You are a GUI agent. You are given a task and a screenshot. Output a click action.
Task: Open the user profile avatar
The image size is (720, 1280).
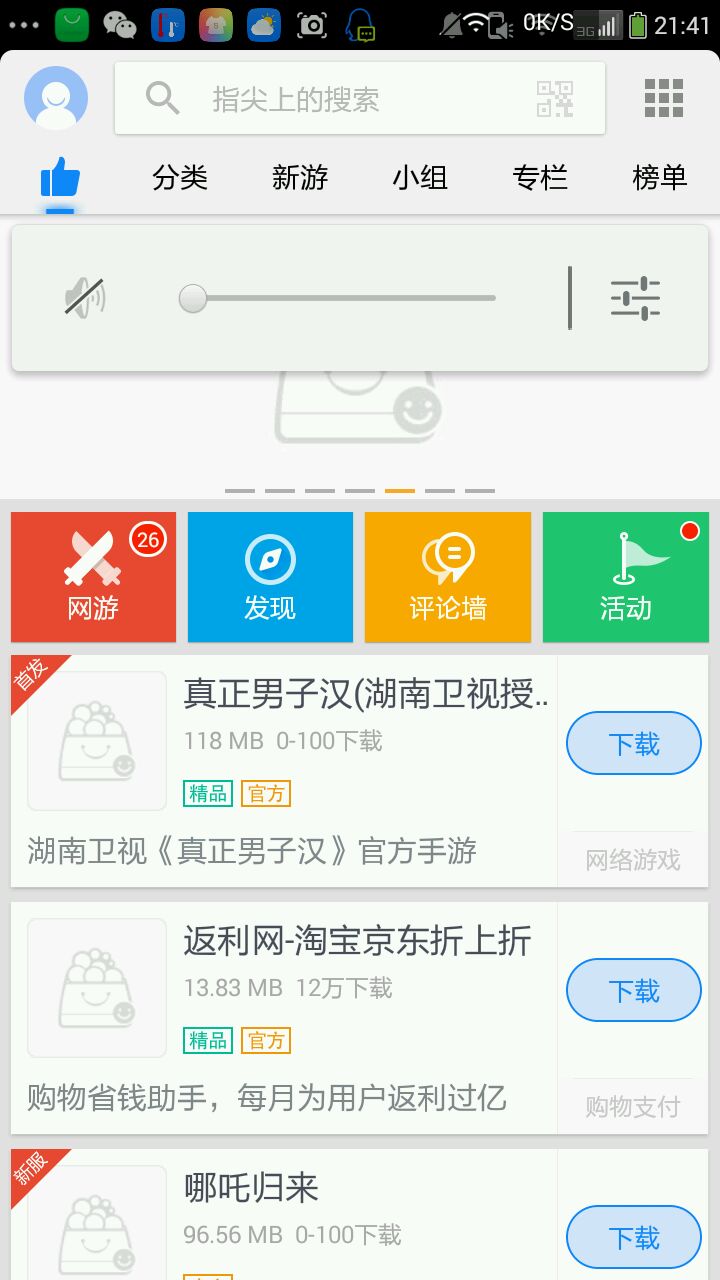tap(56, 98)
